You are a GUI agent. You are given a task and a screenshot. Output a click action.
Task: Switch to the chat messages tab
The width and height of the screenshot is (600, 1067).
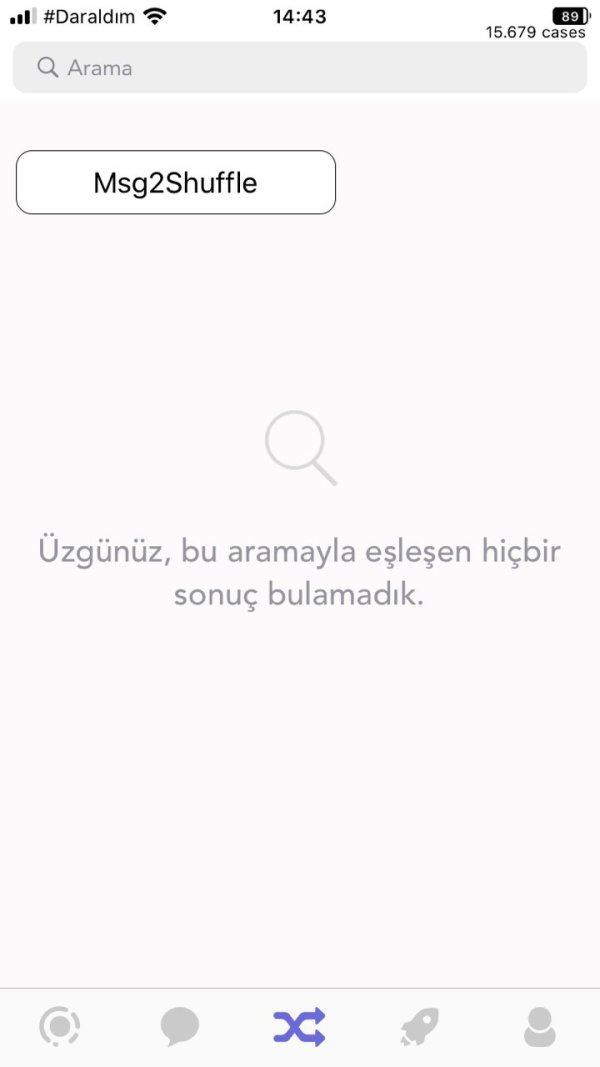click(x=180, y=1026)
